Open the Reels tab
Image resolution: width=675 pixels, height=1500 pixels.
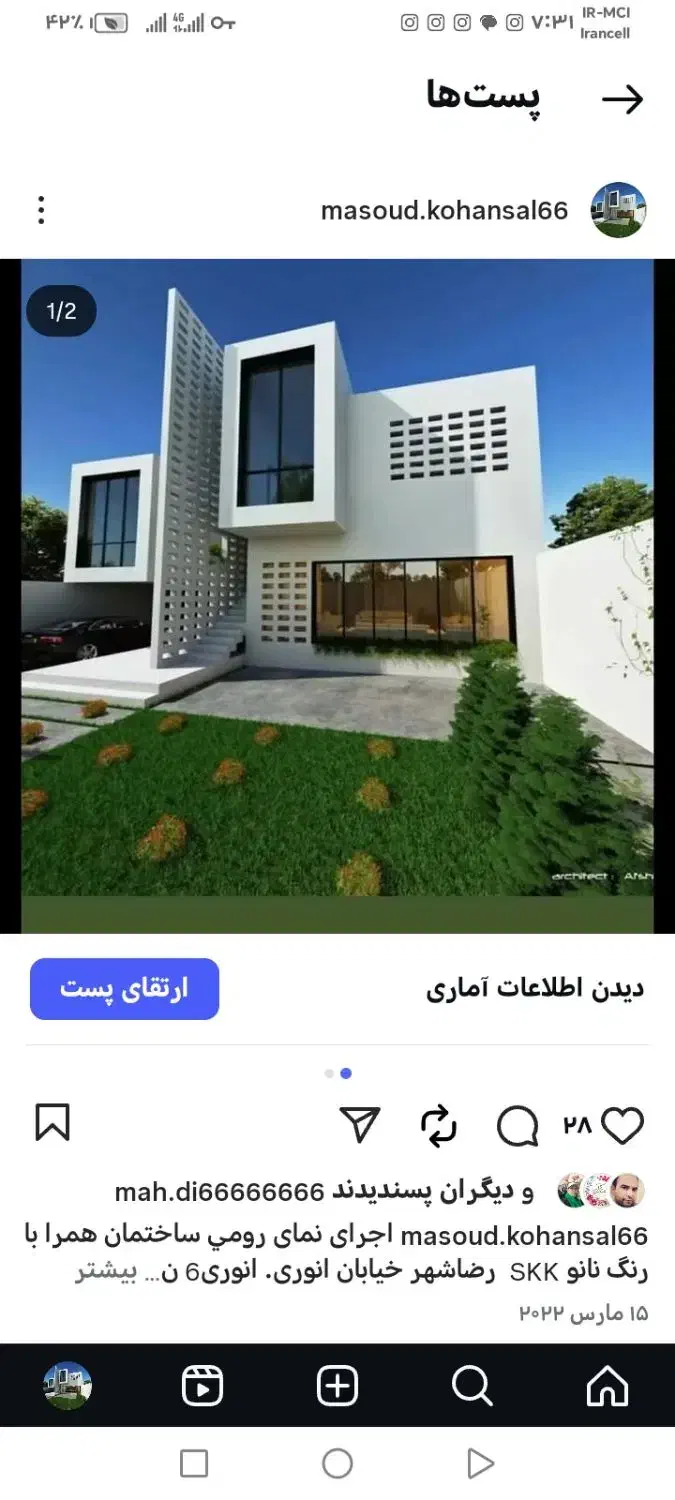(202, 1387)
